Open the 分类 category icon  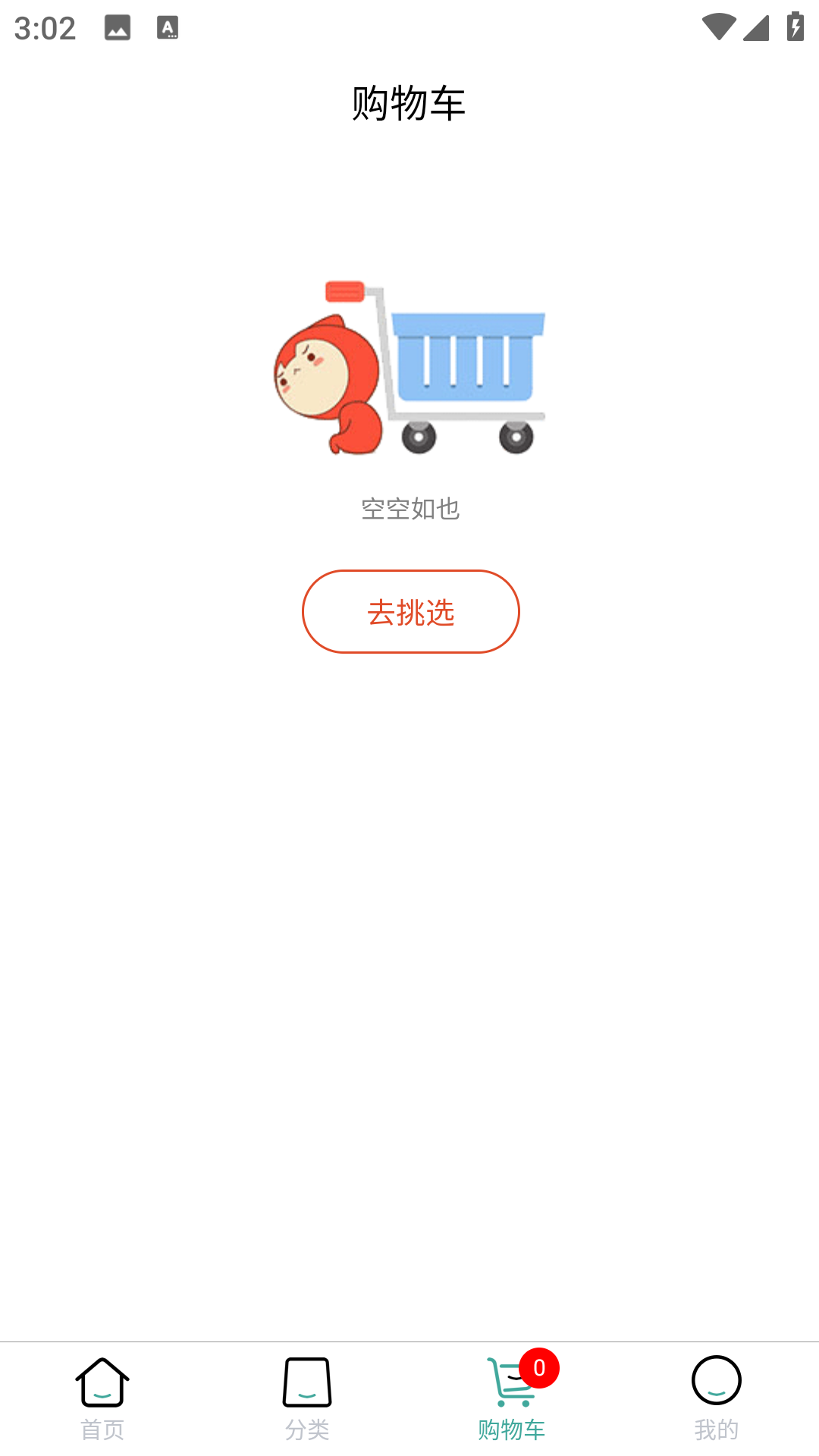tap(306, 1383)
